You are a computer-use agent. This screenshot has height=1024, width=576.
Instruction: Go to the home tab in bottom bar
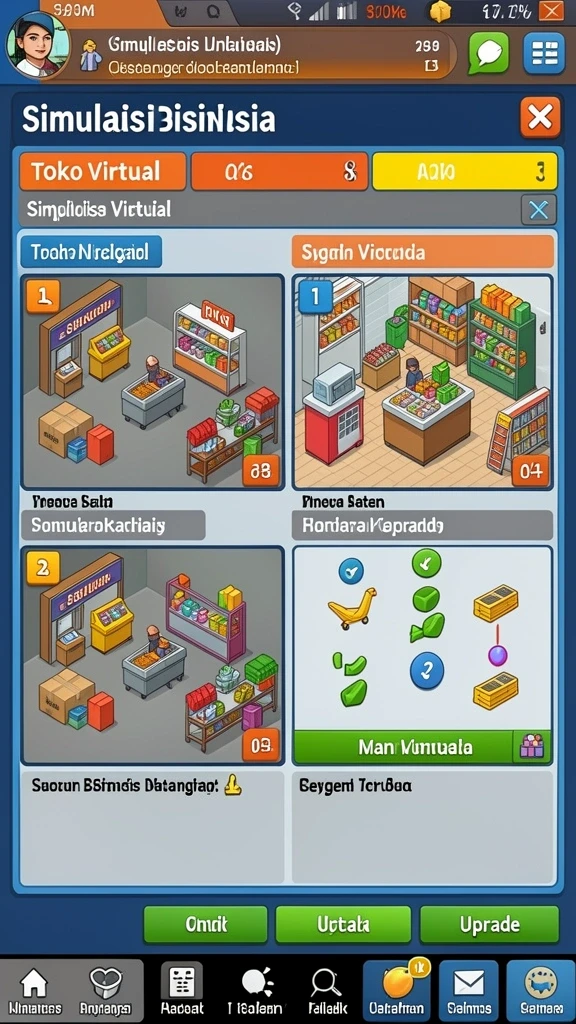point(35,990)
